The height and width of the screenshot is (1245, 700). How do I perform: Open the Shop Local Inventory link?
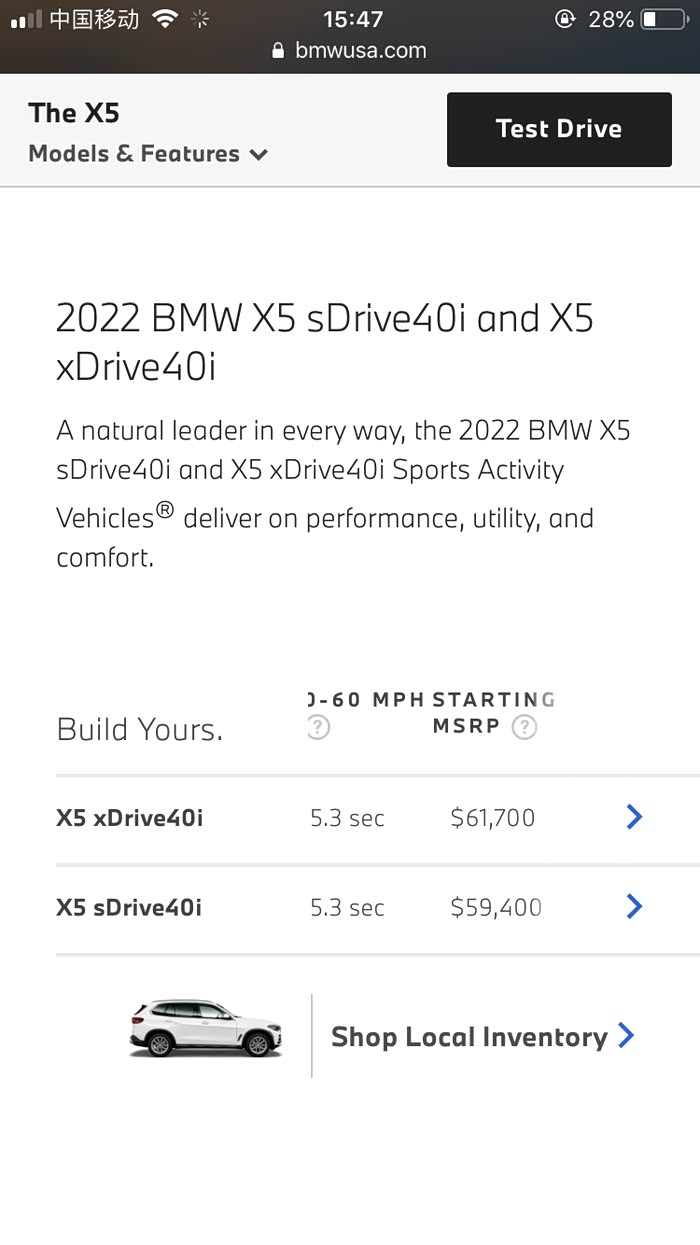[x=483, y=1036]
